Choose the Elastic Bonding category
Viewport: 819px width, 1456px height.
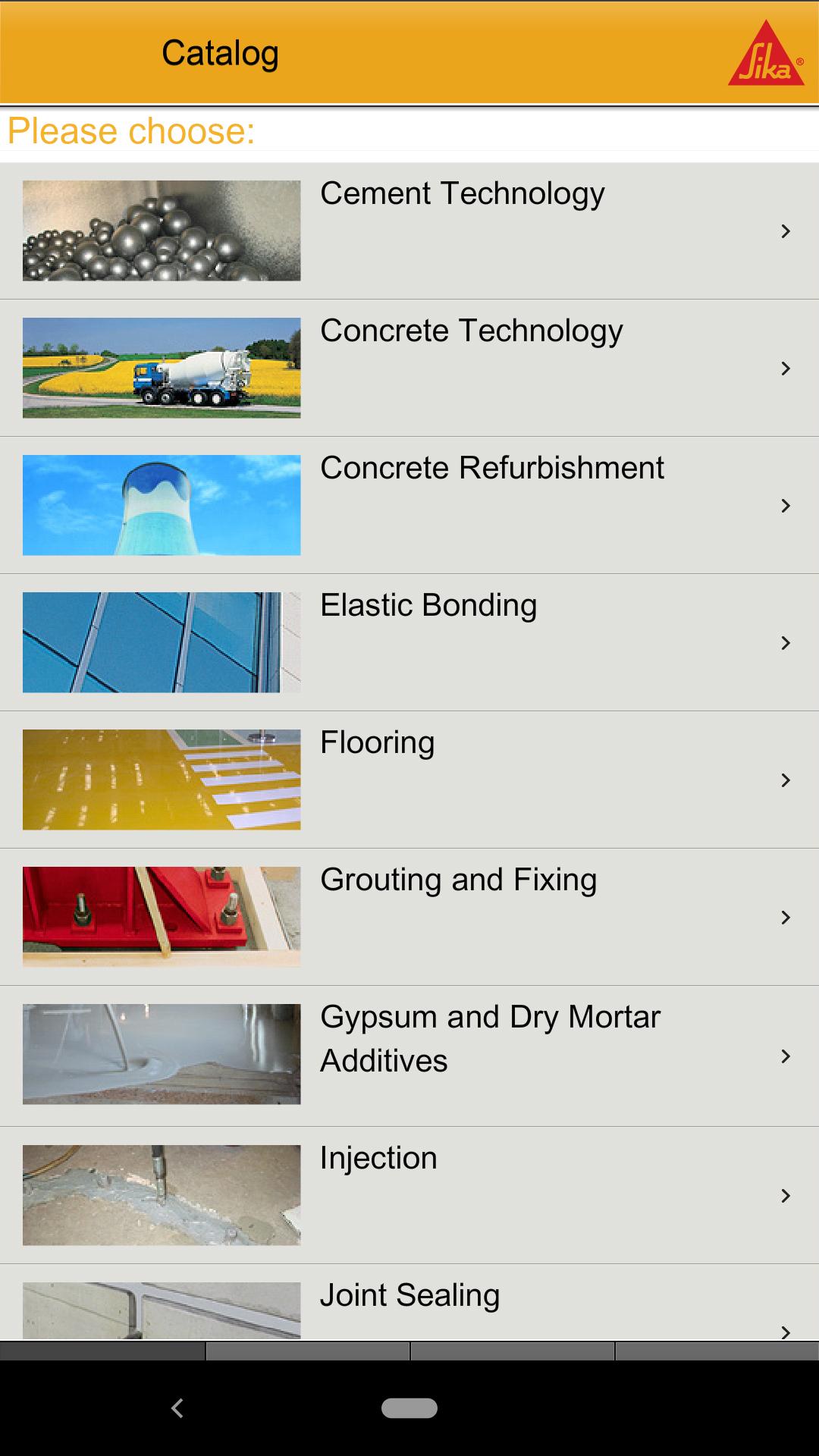409,642
